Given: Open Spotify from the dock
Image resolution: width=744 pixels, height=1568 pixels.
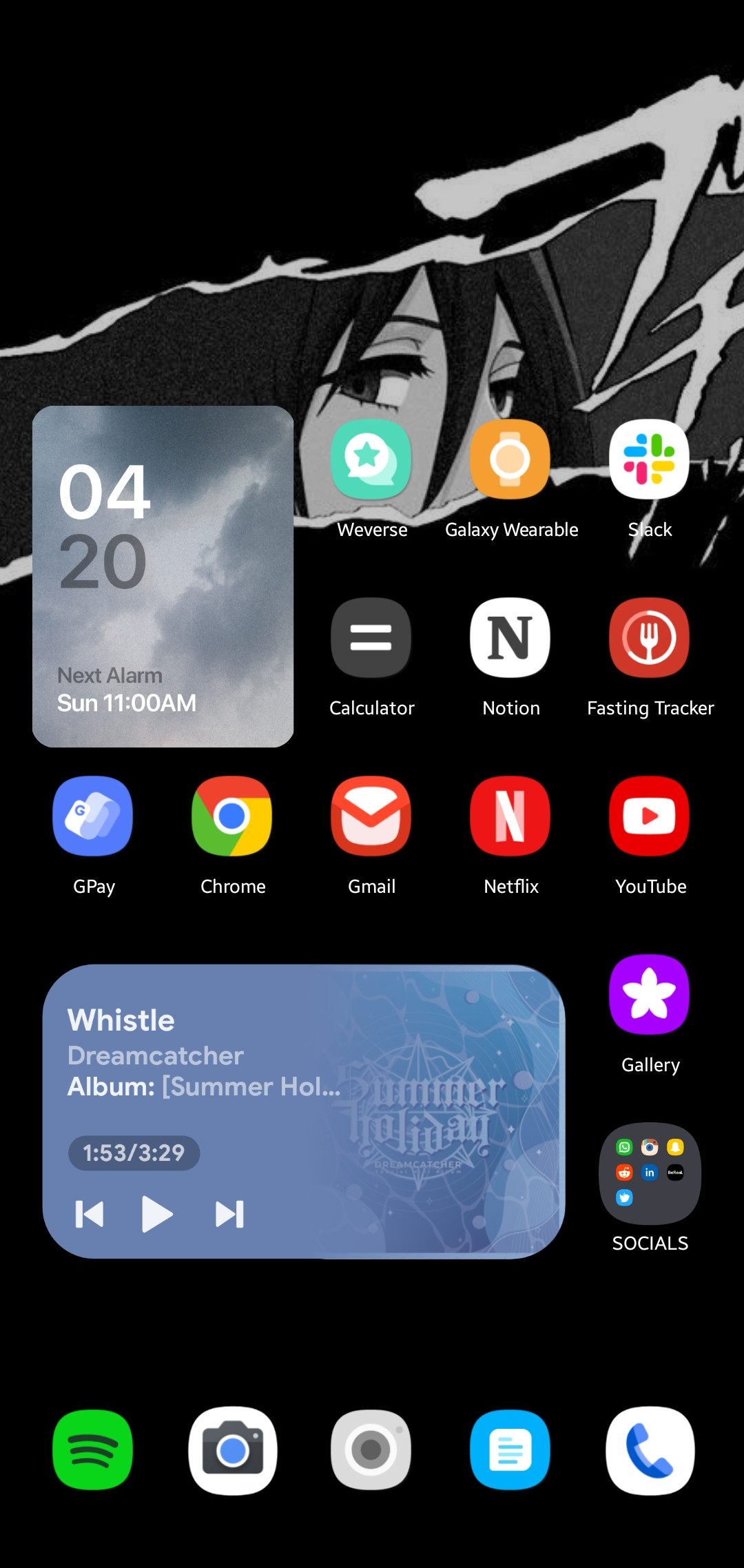Looking at the screenshot, I should coord(93,1450).
